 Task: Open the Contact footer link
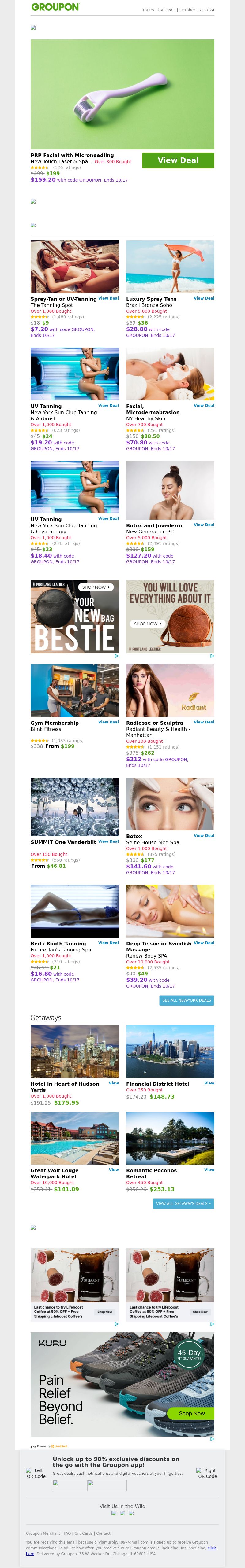pos(103,1533)
